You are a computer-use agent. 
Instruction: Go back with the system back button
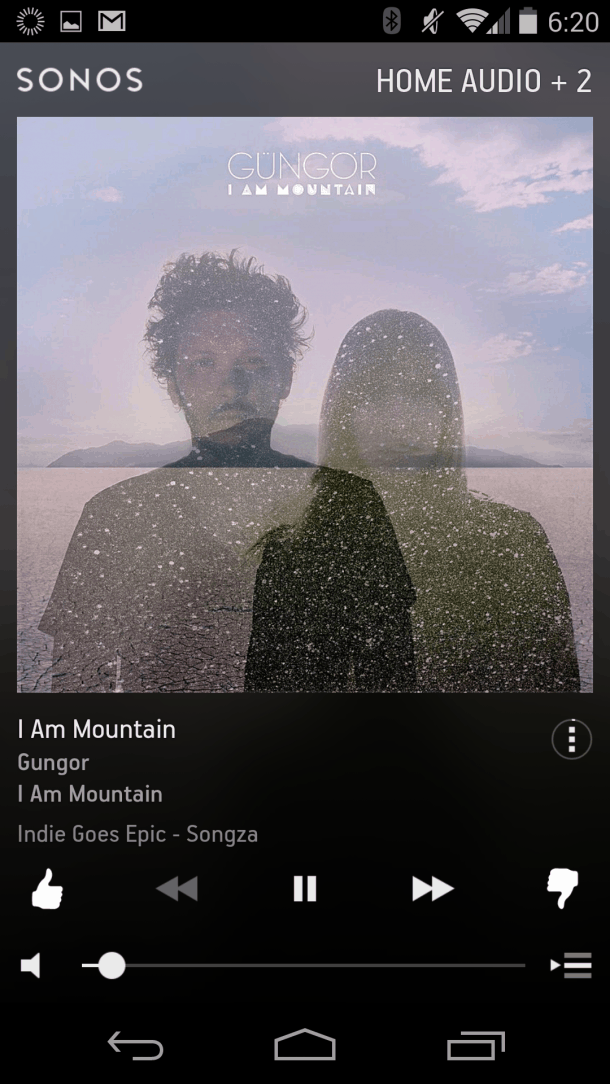click(x=136, y=1045)
